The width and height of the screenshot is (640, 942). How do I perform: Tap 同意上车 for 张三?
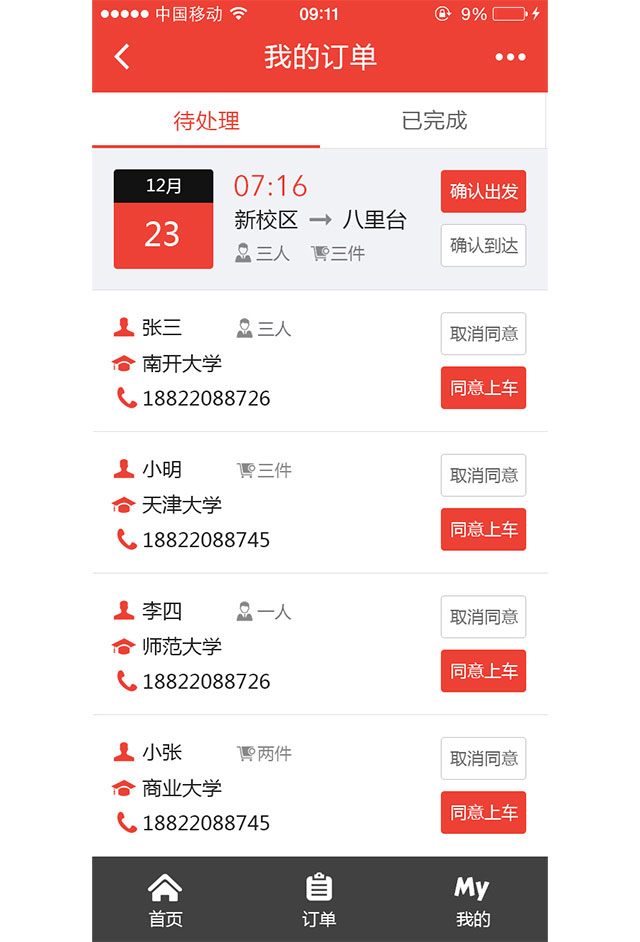(483, 388)
